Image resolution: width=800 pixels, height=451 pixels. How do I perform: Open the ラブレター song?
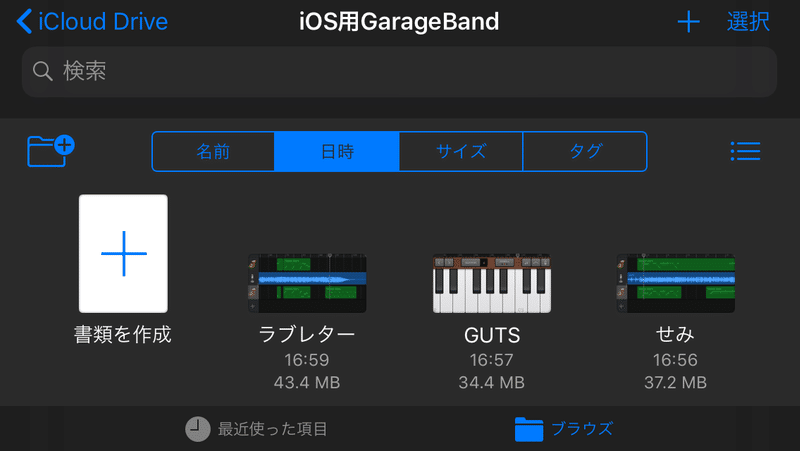pyautogui.click(x=307, y=283)
